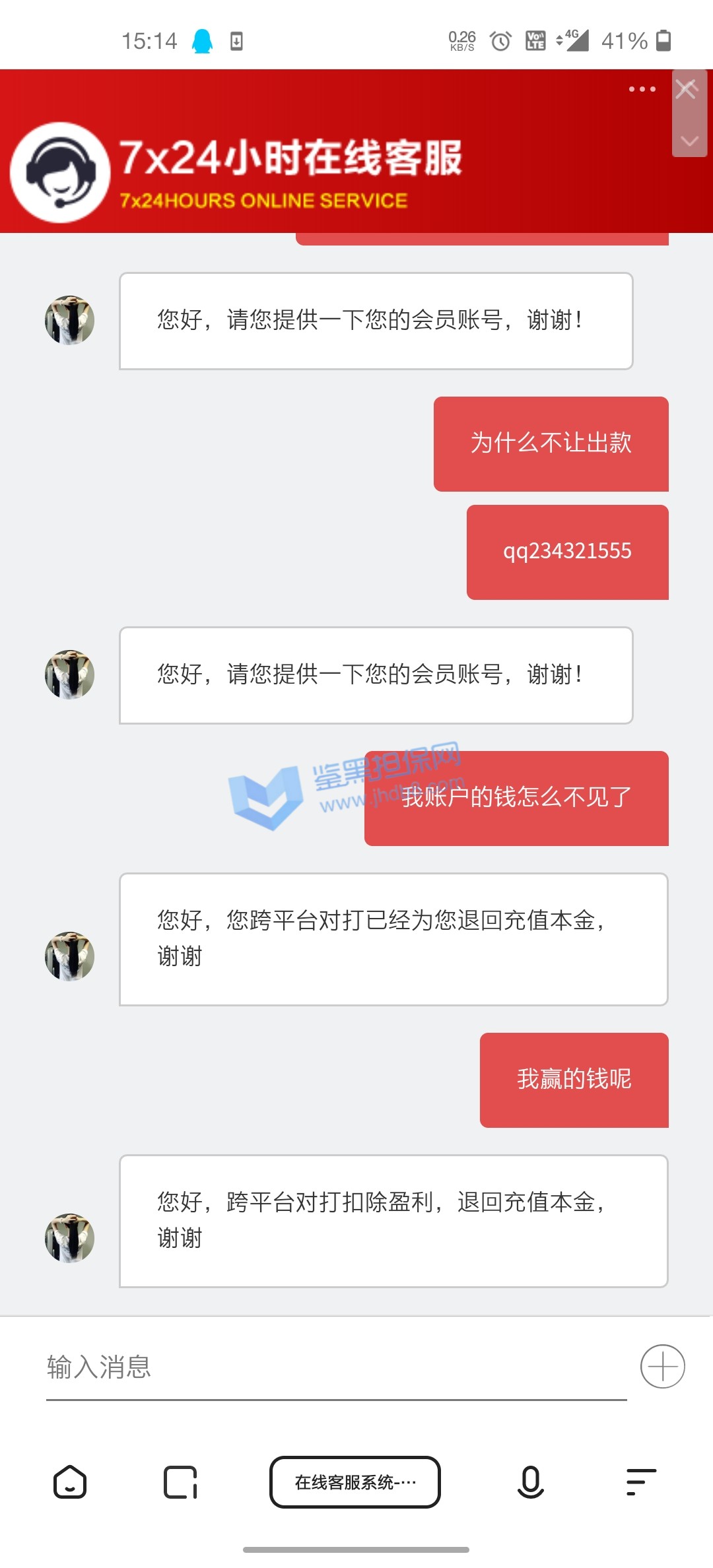Open the browser menu icon

(x=640, y=1482)
